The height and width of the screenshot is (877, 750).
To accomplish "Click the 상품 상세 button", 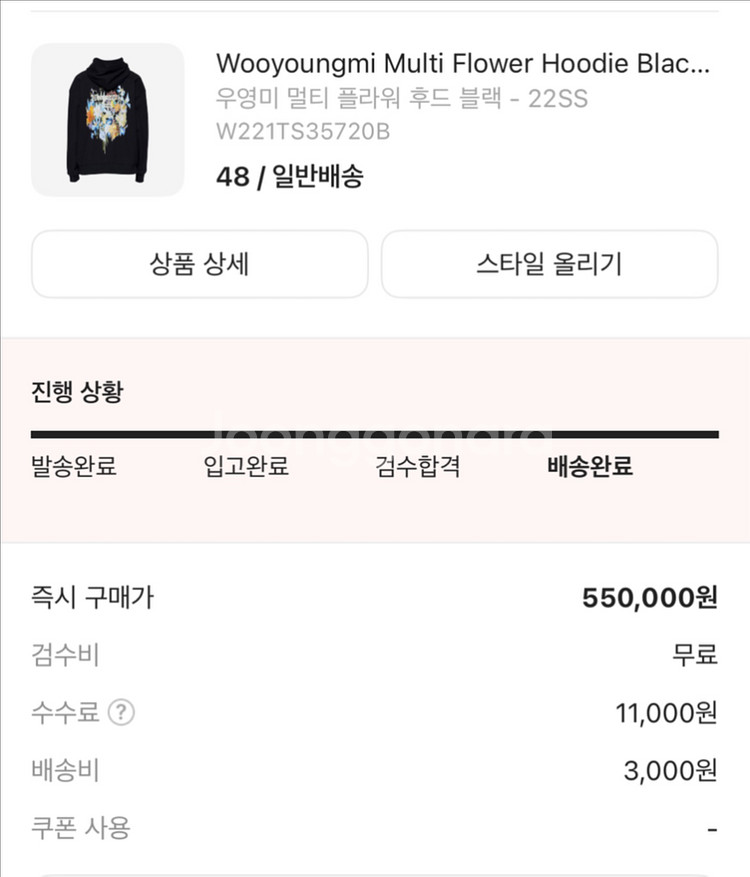I will point(198,262).
